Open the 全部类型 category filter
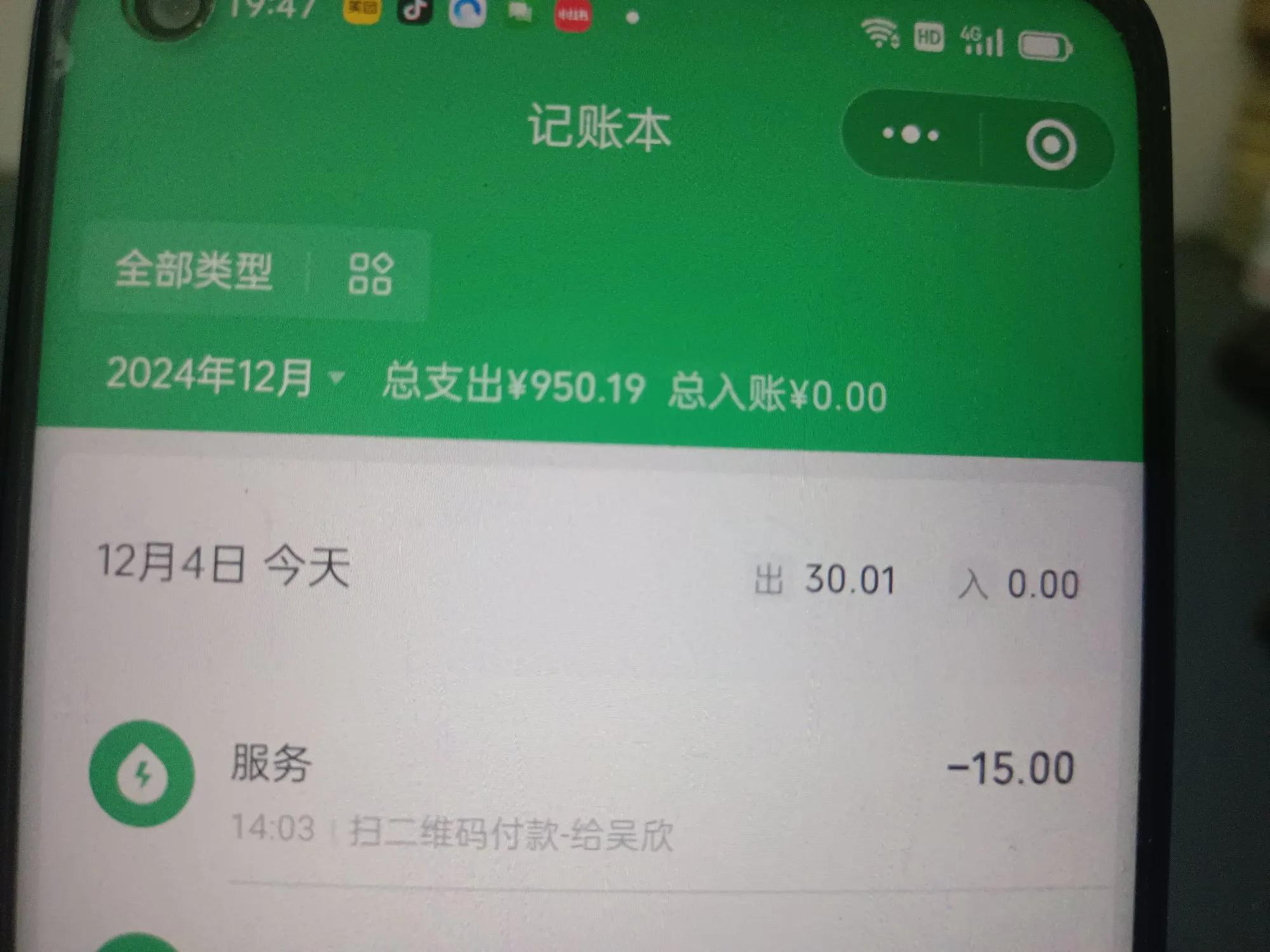 click(194, 271)
